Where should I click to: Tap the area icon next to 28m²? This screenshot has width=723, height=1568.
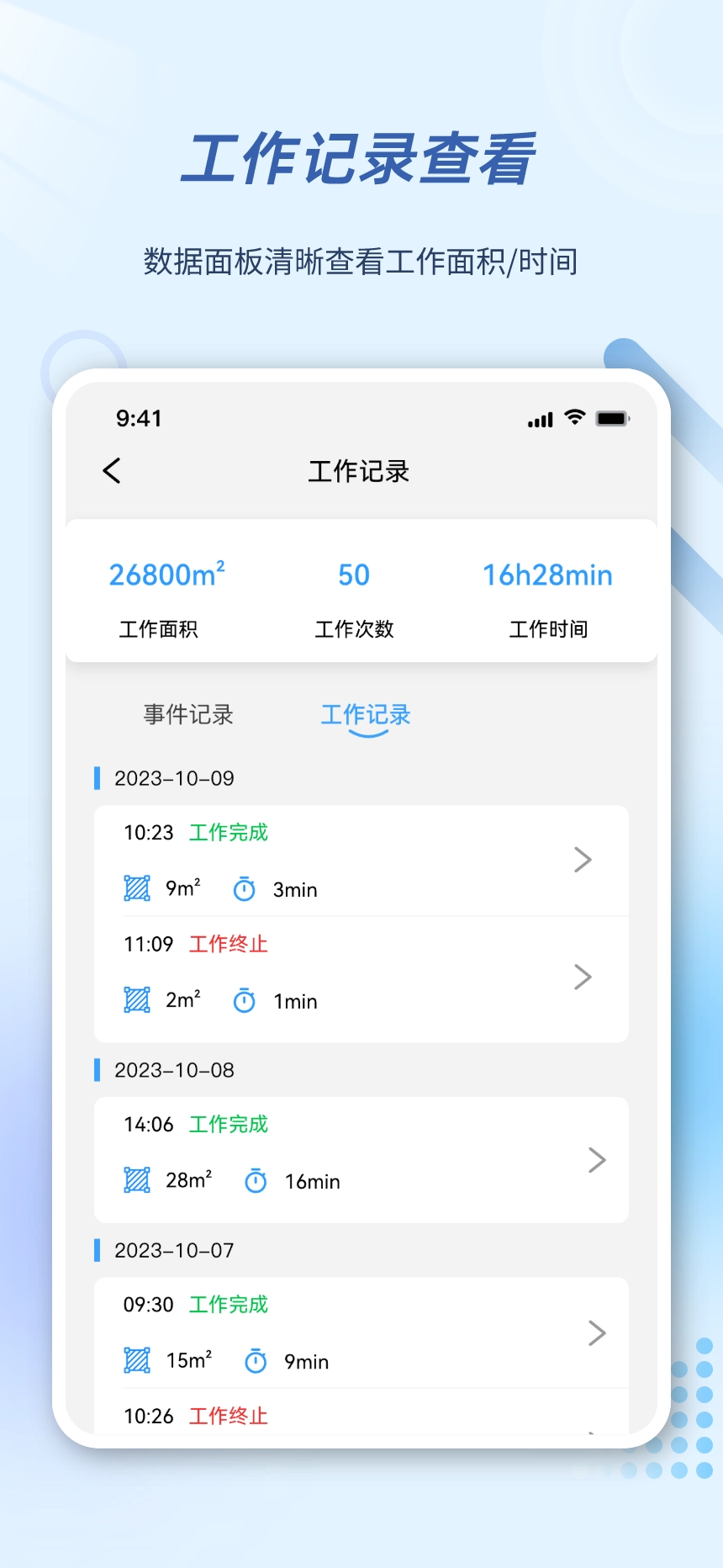(139, 1179)
